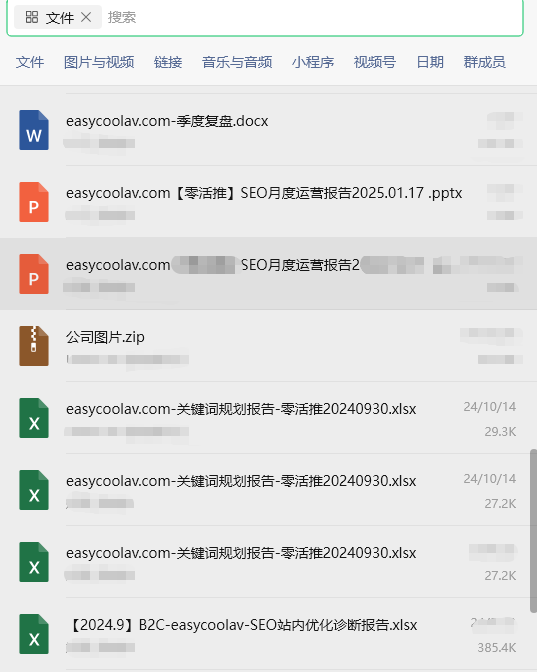537x672 pixels.
Task: Select the 文件 category link
Action: coord(30,62)
